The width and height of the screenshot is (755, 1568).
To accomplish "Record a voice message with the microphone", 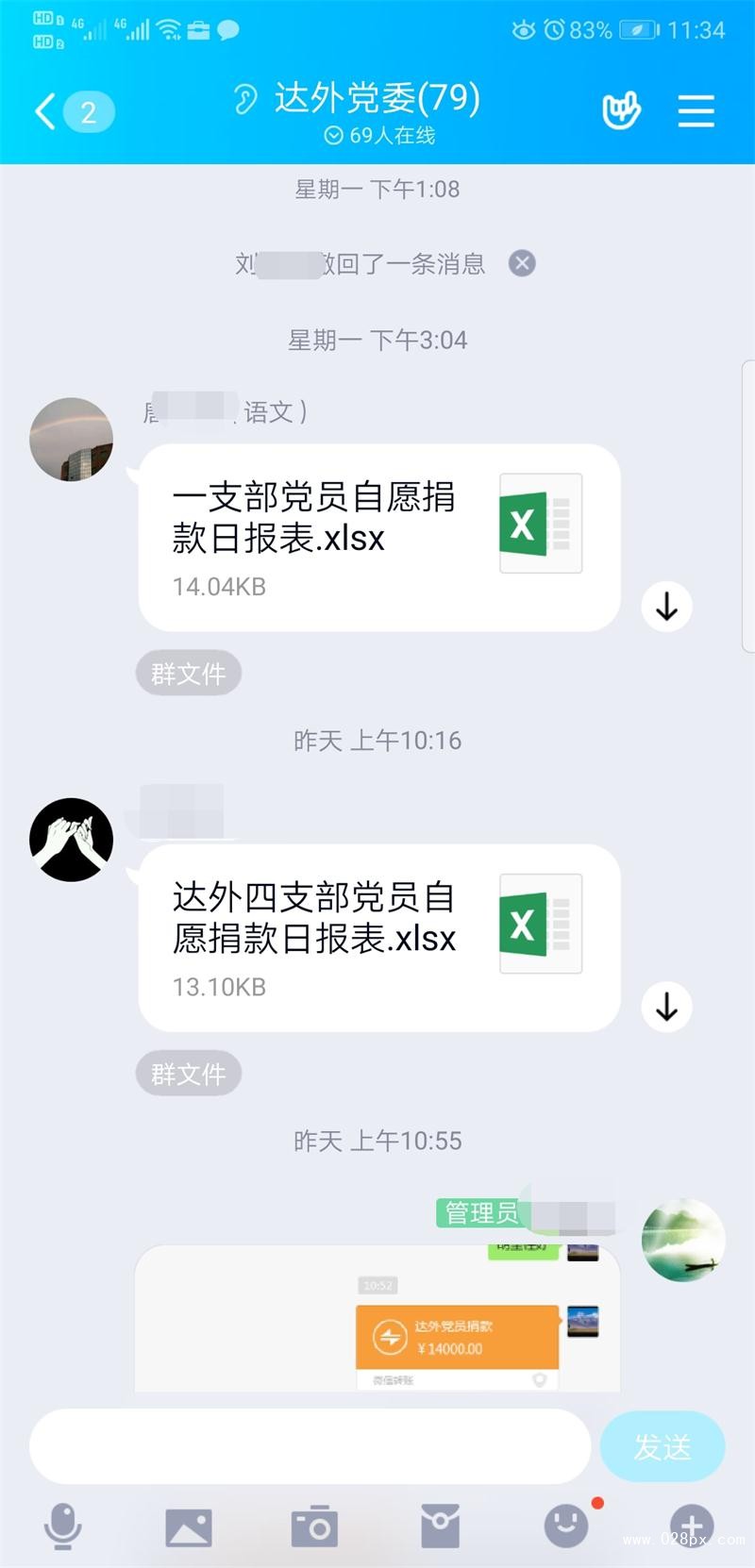I will [63, 1525].
